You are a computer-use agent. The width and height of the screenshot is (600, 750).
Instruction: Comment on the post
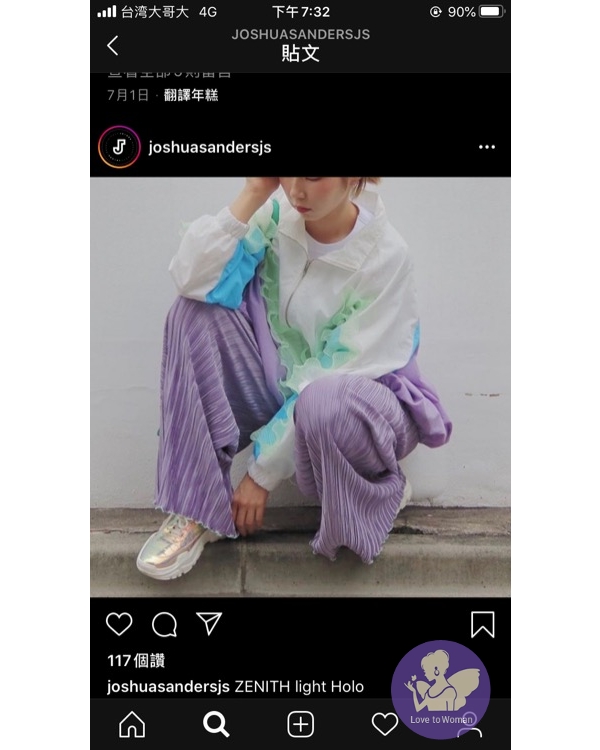pos(164,624)
